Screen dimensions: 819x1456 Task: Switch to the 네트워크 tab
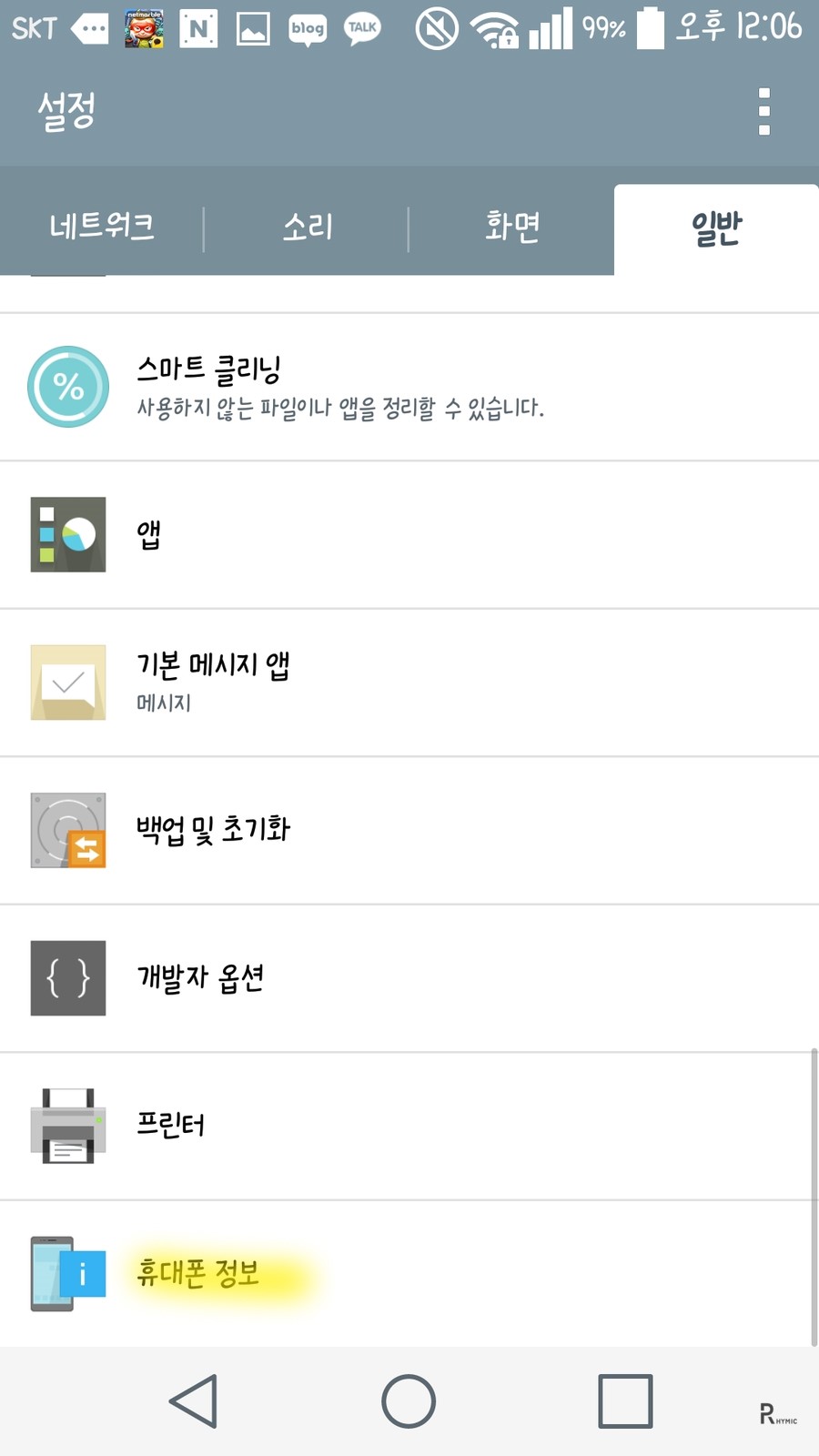tap(102, 227)
